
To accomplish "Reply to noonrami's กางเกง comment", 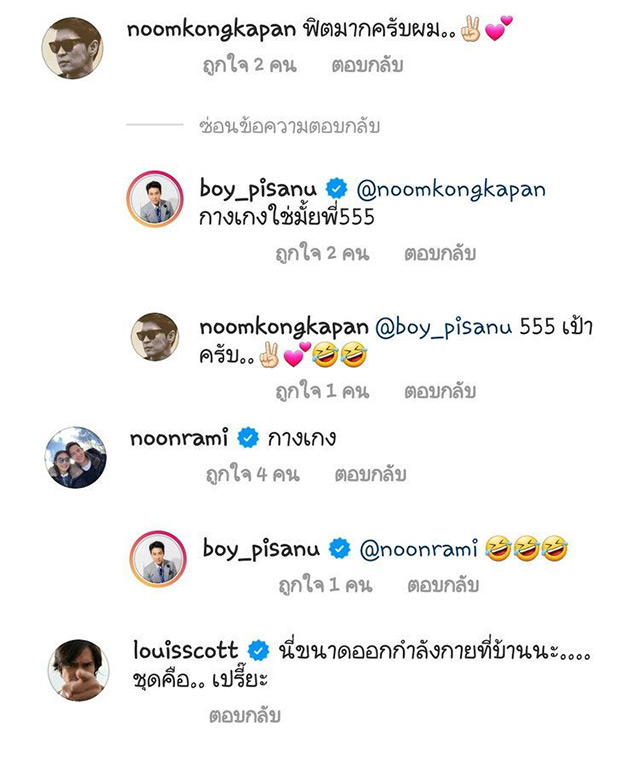I will point(370,474).
